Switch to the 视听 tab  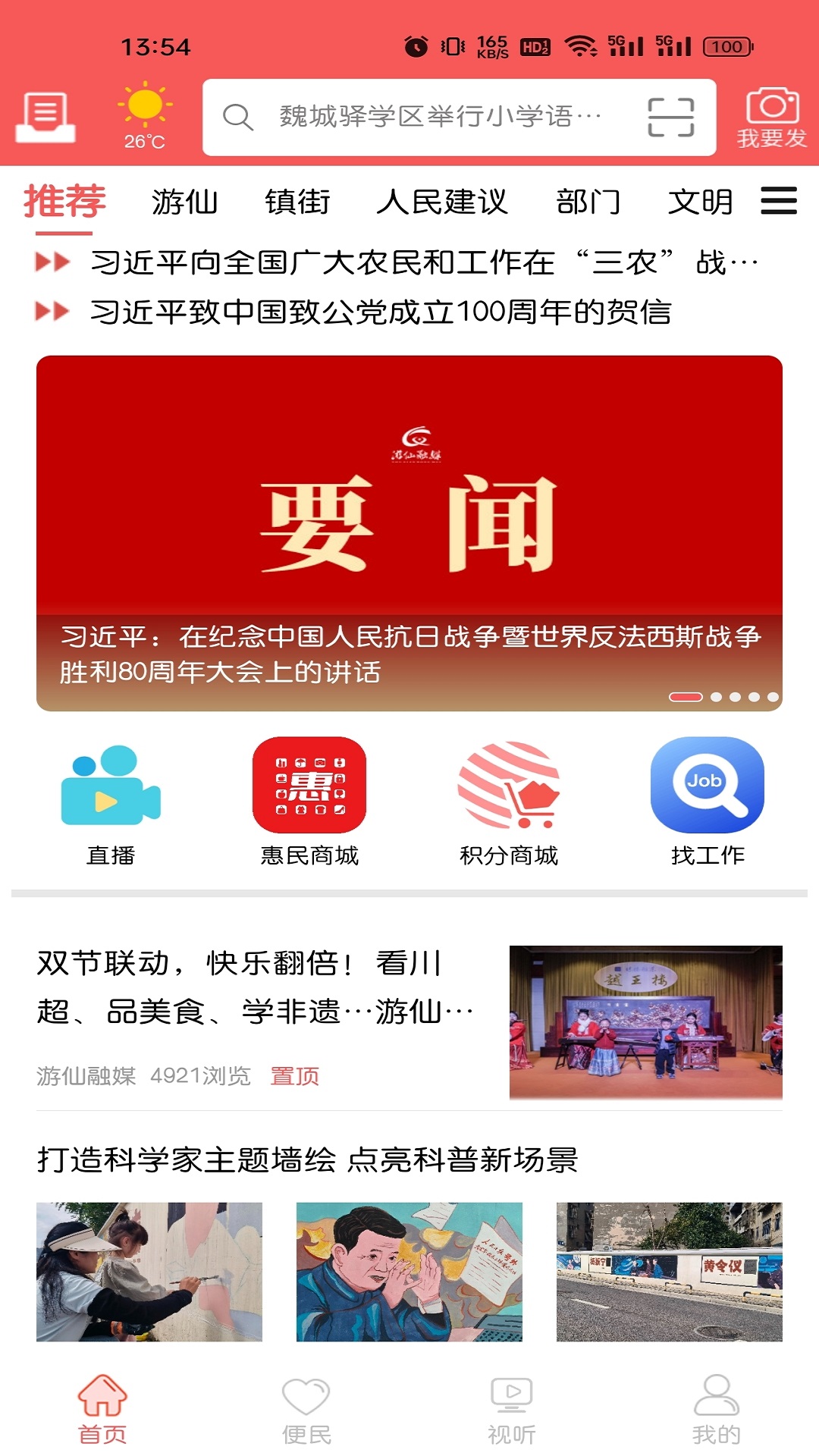click(x=511, y=1410)
